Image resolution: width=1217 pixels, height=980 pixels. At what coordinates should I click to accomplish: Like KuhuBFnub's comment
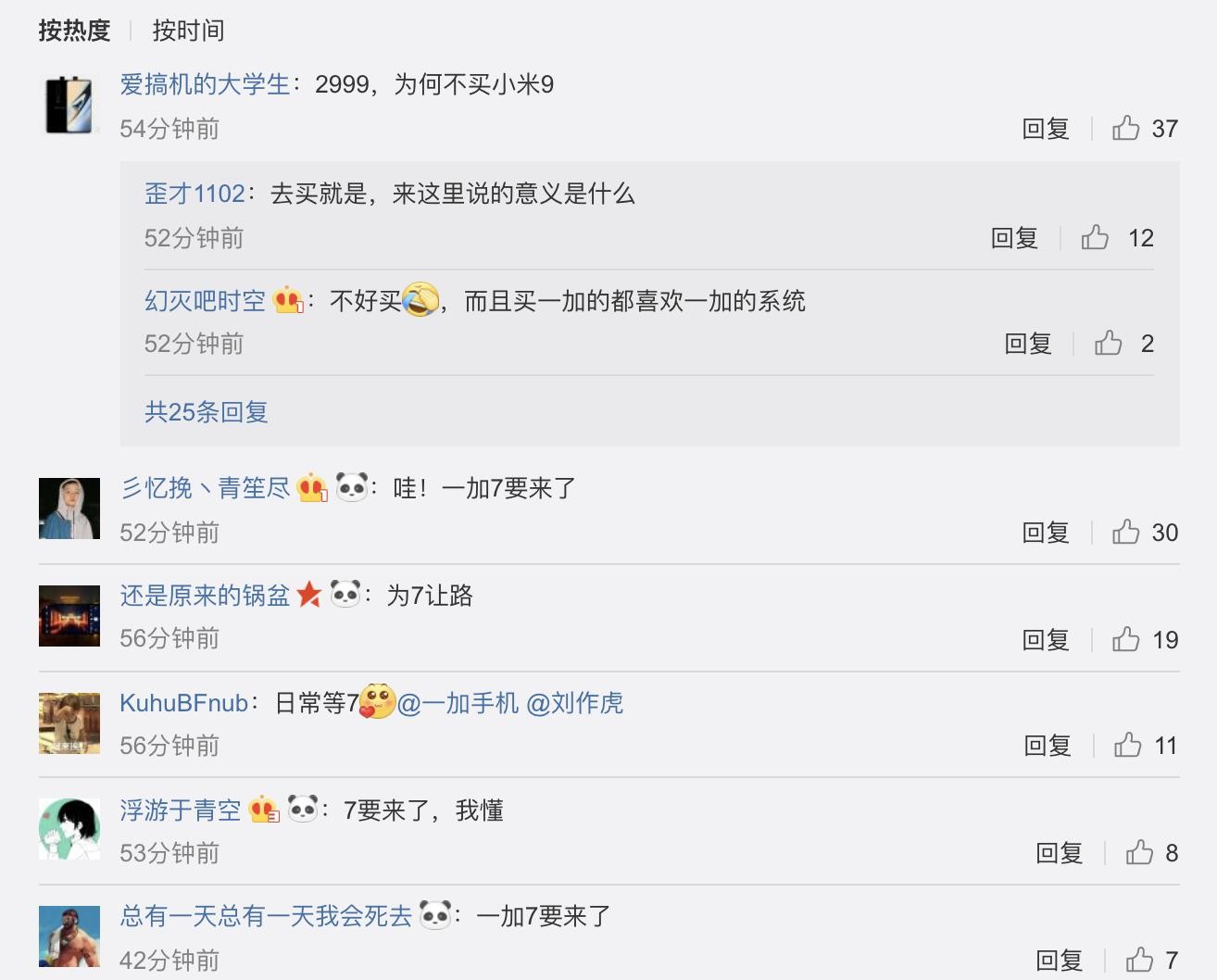click(1128, 745)
